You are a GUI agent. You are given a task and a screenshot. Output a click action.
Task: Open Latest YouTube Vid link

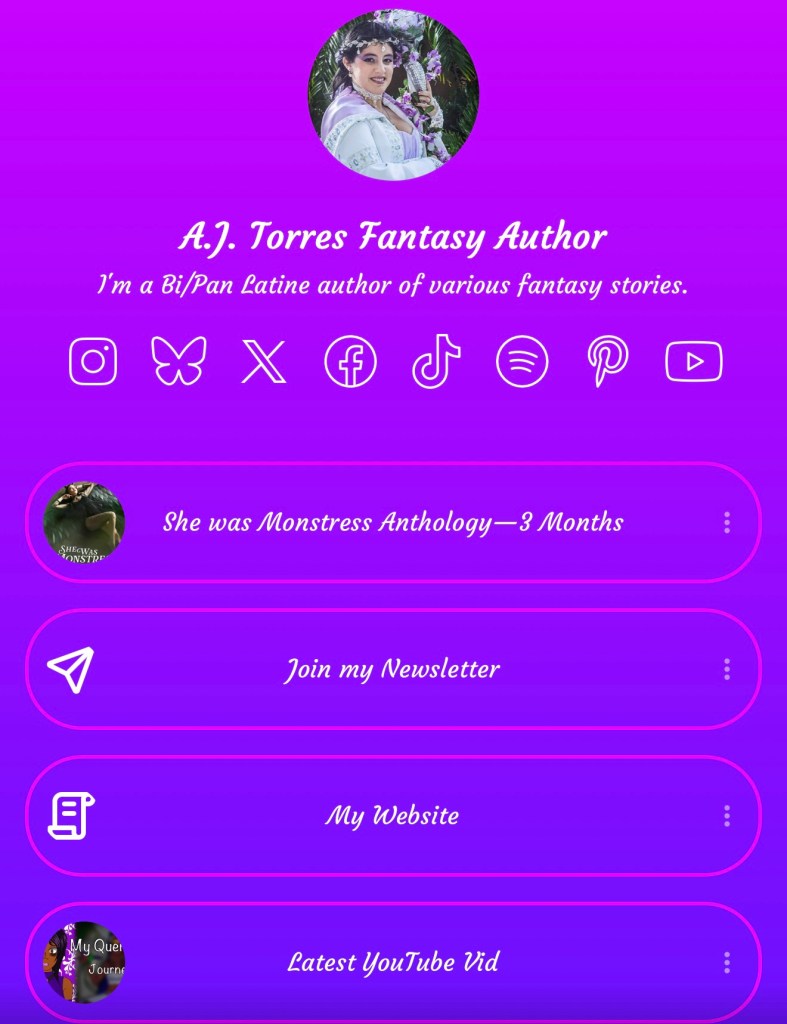pyautogui.click(x=393, y=962)
